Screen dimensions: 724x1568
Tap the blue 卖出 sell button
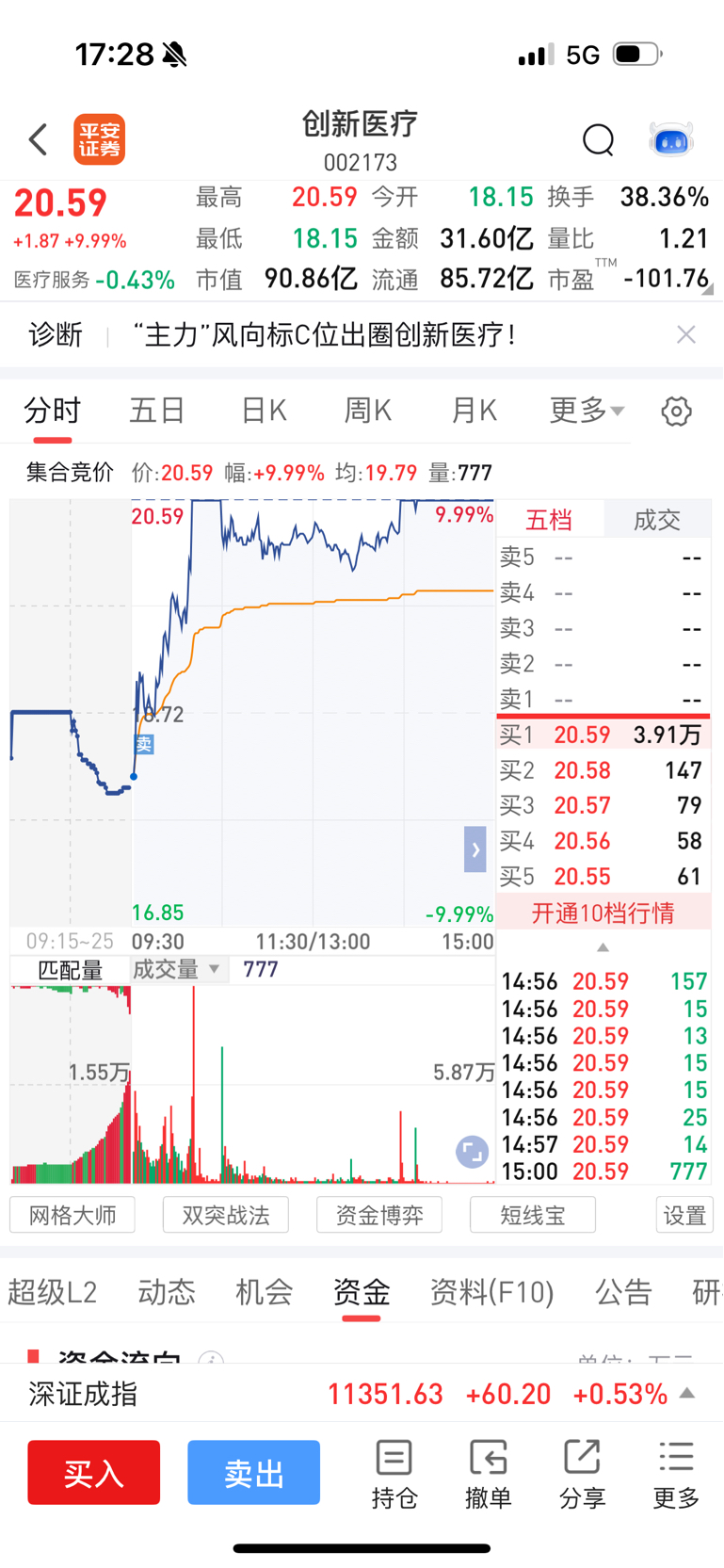(x=254, y=1472)
